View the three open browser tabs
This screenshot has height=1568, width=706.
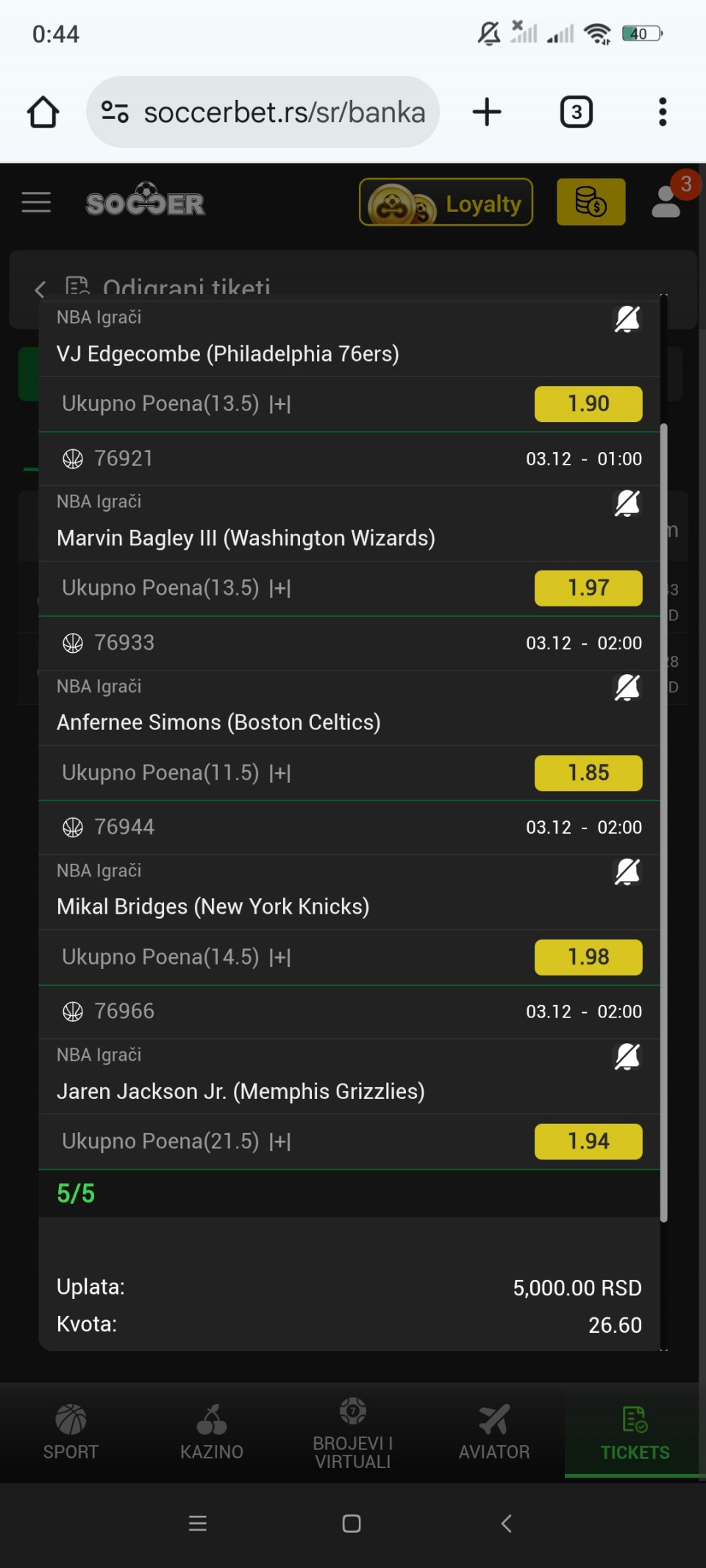(577, 112)
